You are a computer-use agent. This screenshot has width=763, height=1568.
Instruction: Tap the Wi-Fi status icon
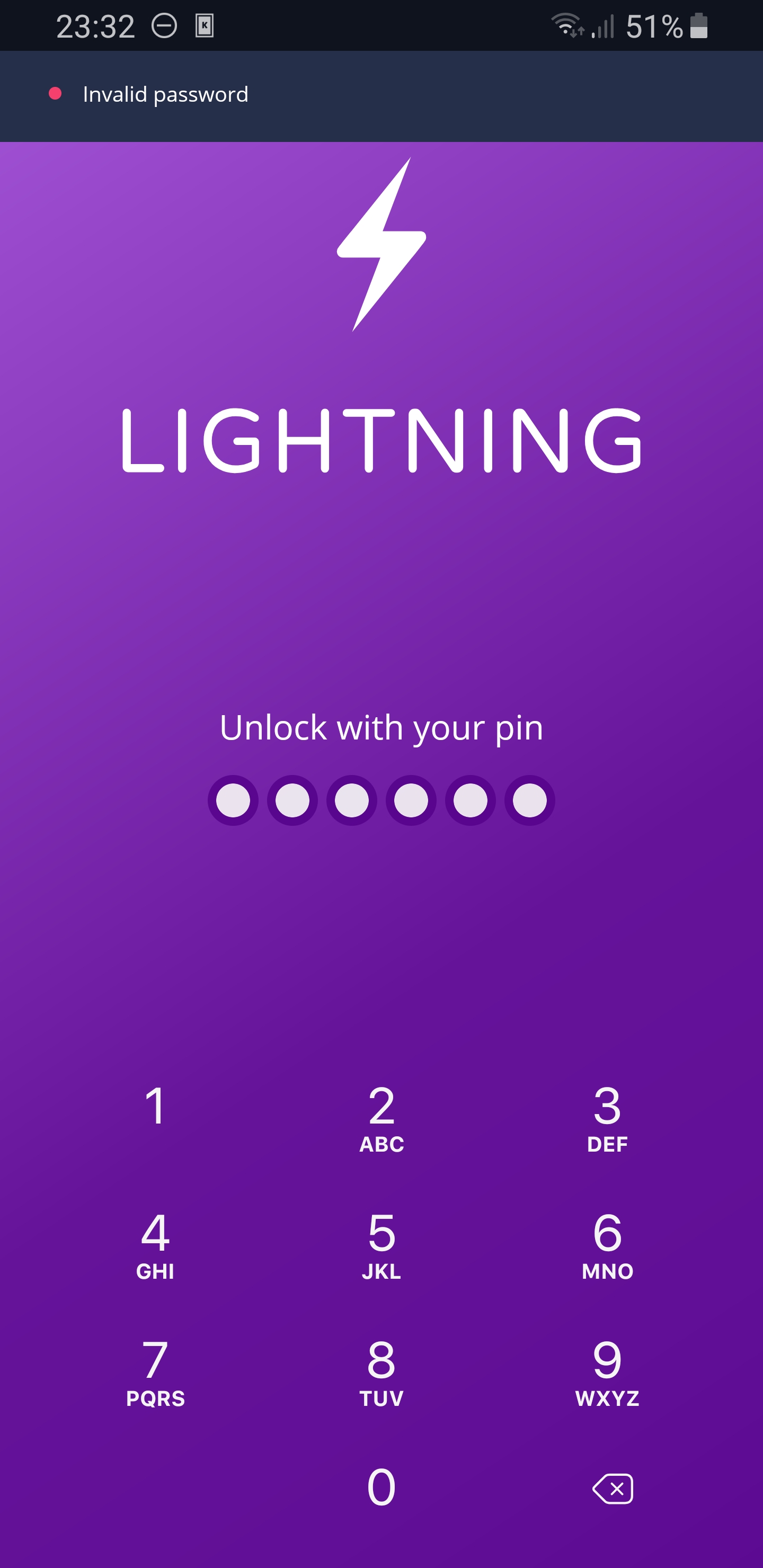click(x=566, y=24)
